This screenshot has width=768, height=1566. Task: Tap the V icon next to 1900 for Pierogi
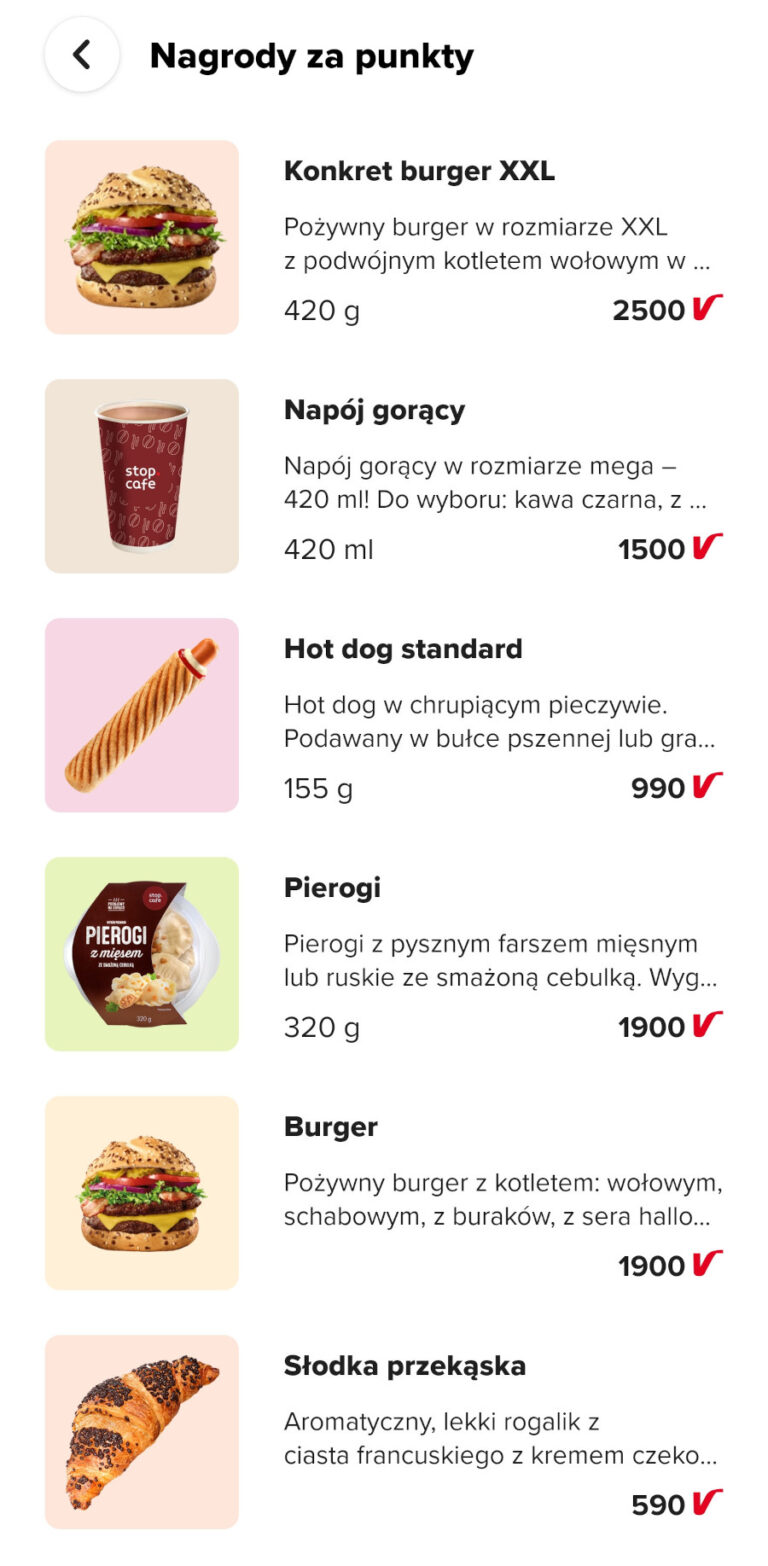[x=705, y=1027]
